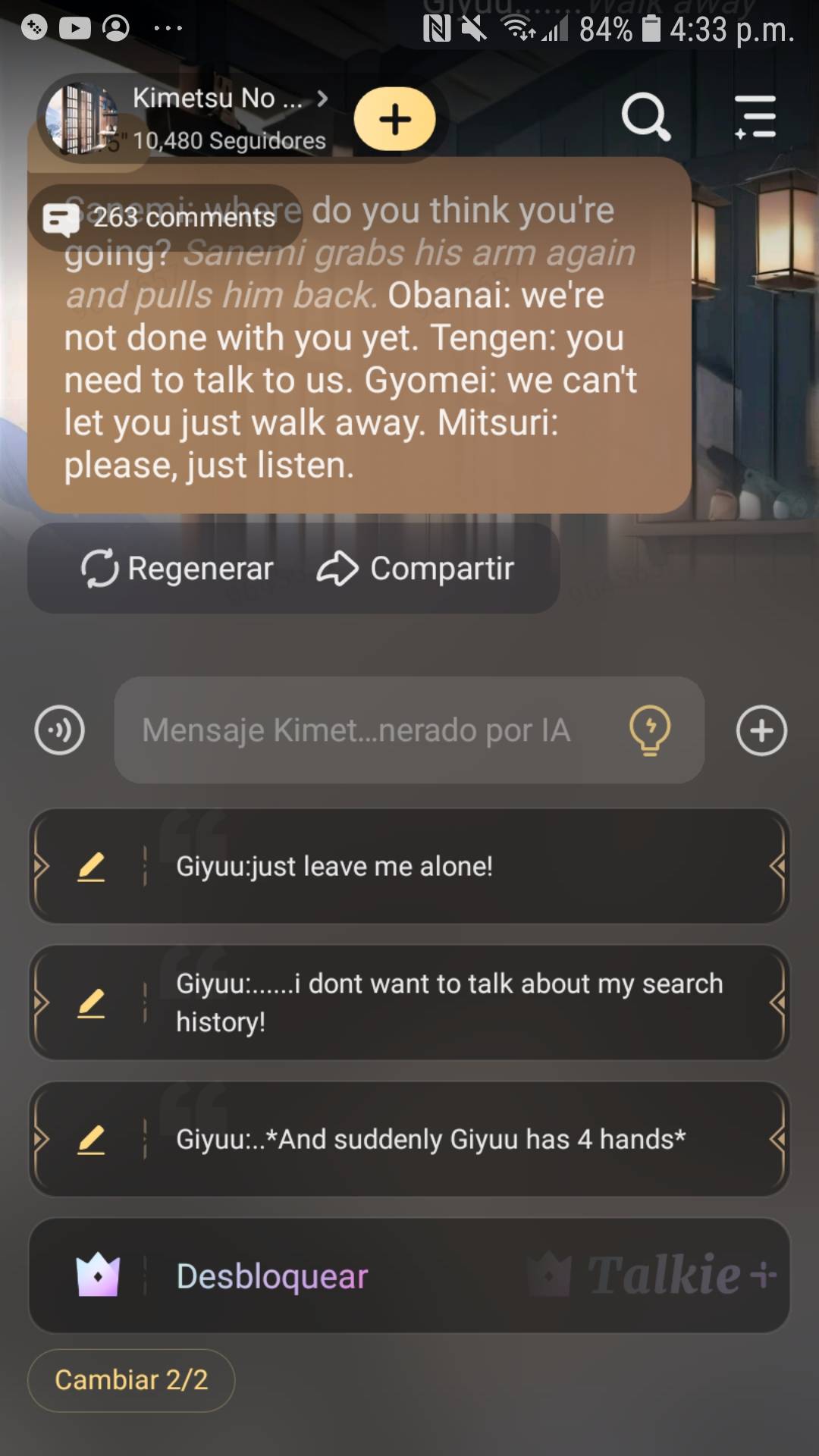Switch to voice input mode
Viewport: 819px width, 1456px height.
pos(60,730)
